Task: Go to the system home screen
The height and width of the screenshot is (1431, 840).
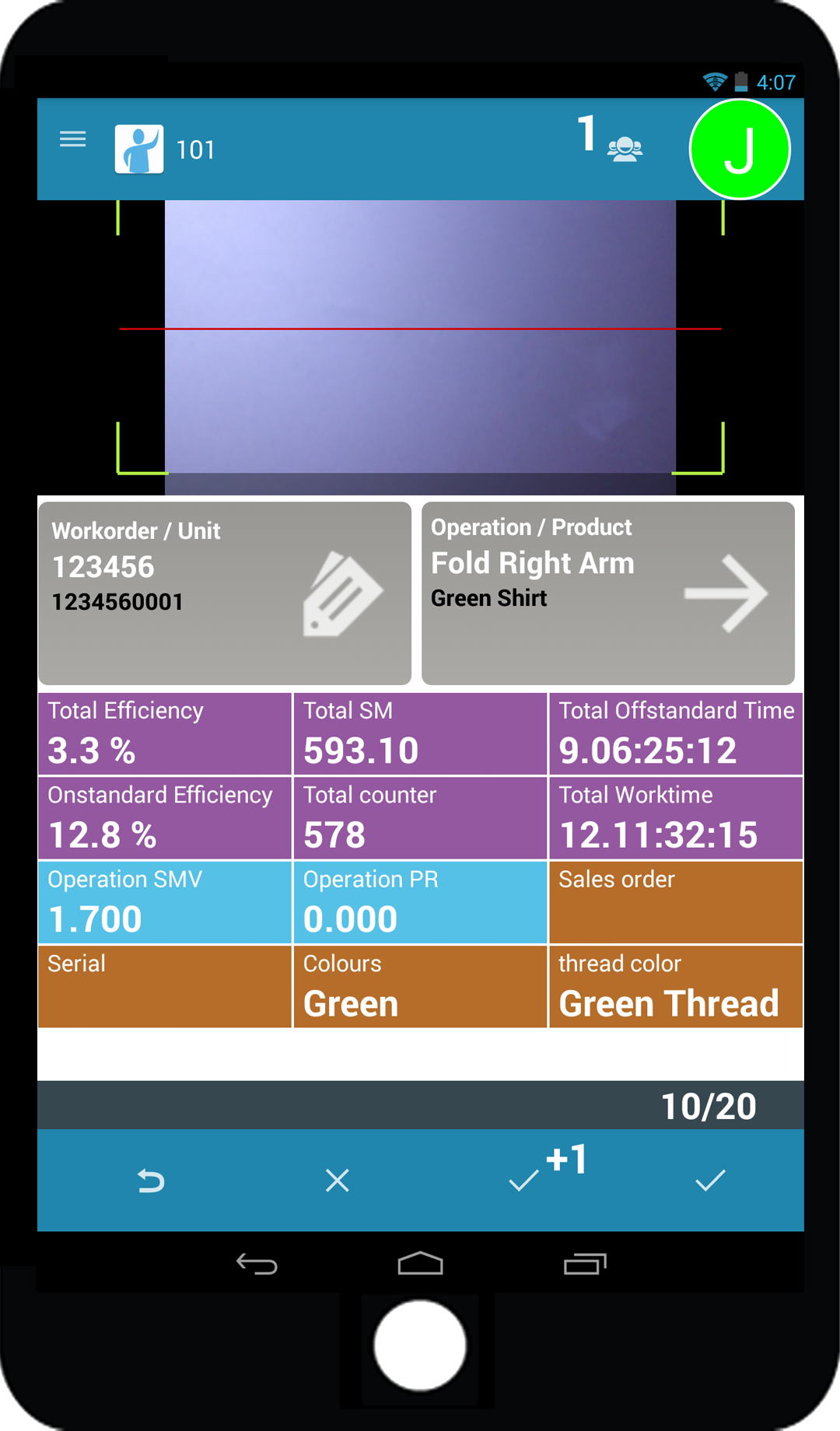Action: click(420, 1265)
